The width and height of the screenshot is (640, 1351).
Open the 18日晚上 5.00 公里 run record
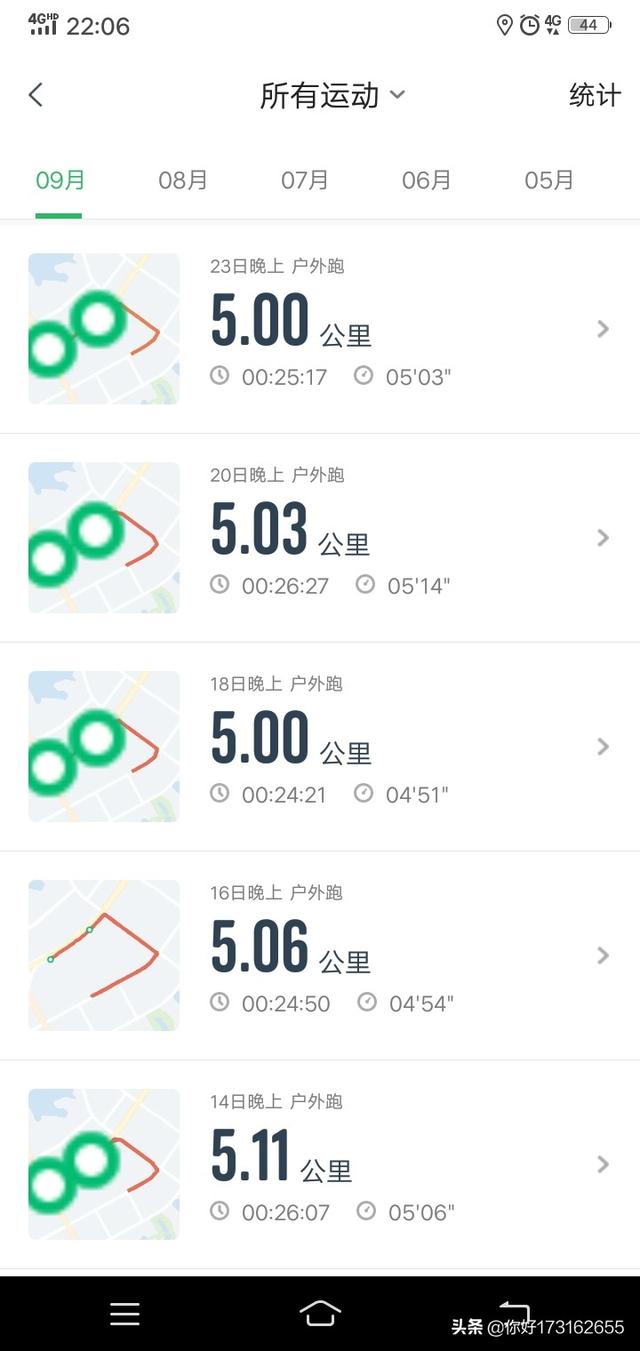320,747
